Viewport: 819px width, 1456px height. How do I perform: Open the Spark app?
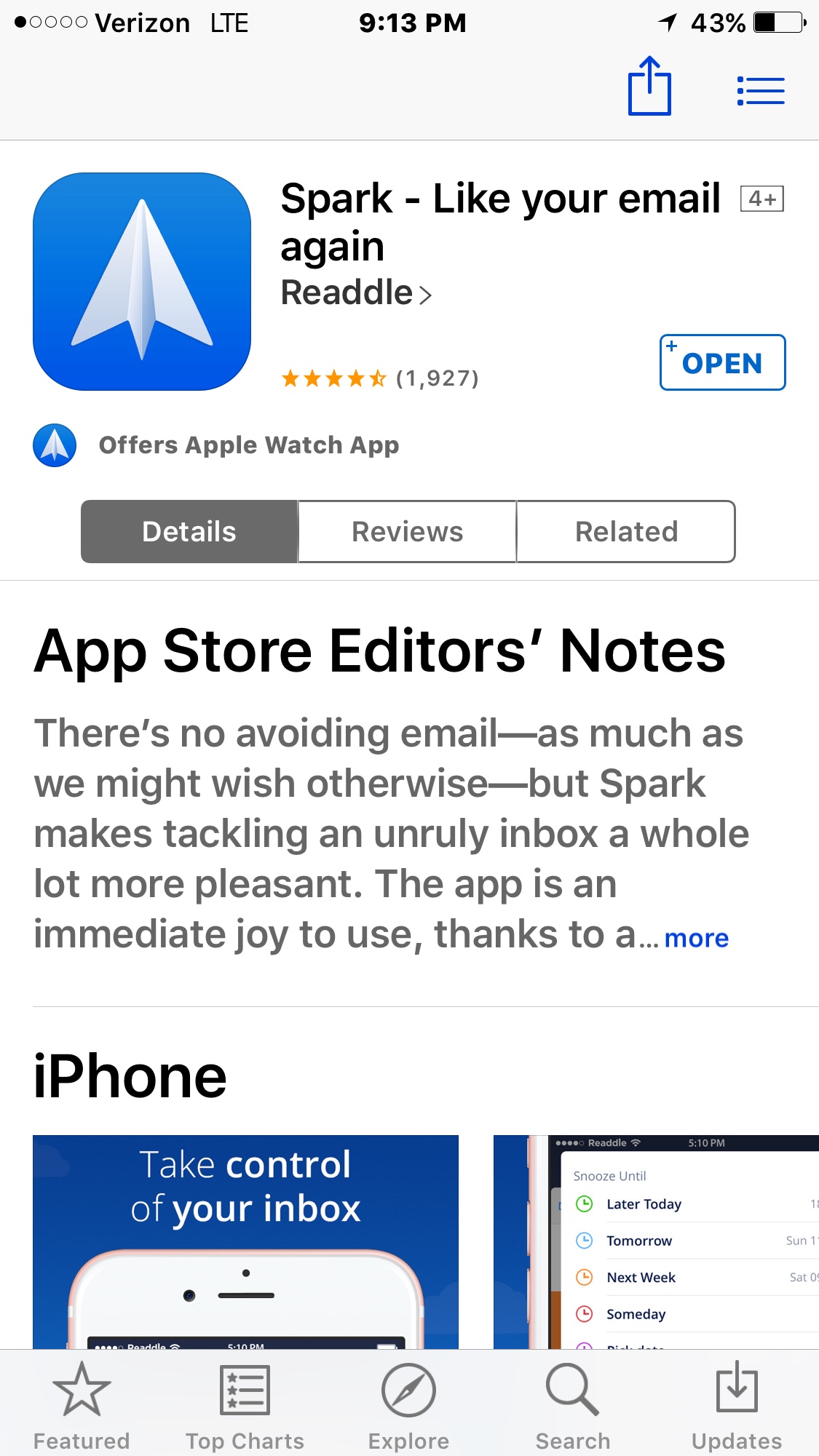[722, 362]
